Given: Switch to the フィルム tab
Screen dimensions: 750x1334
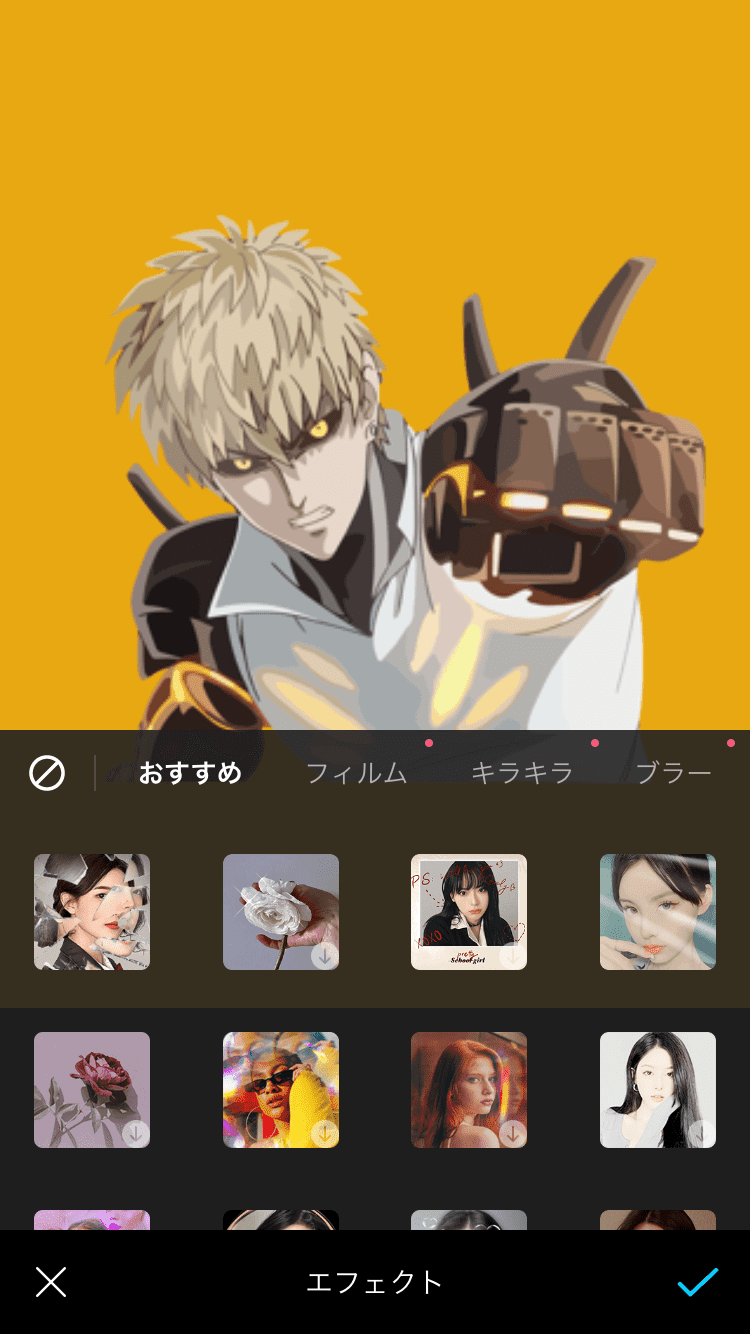Looking at the screenshot, I should click(x=356, y=773).
